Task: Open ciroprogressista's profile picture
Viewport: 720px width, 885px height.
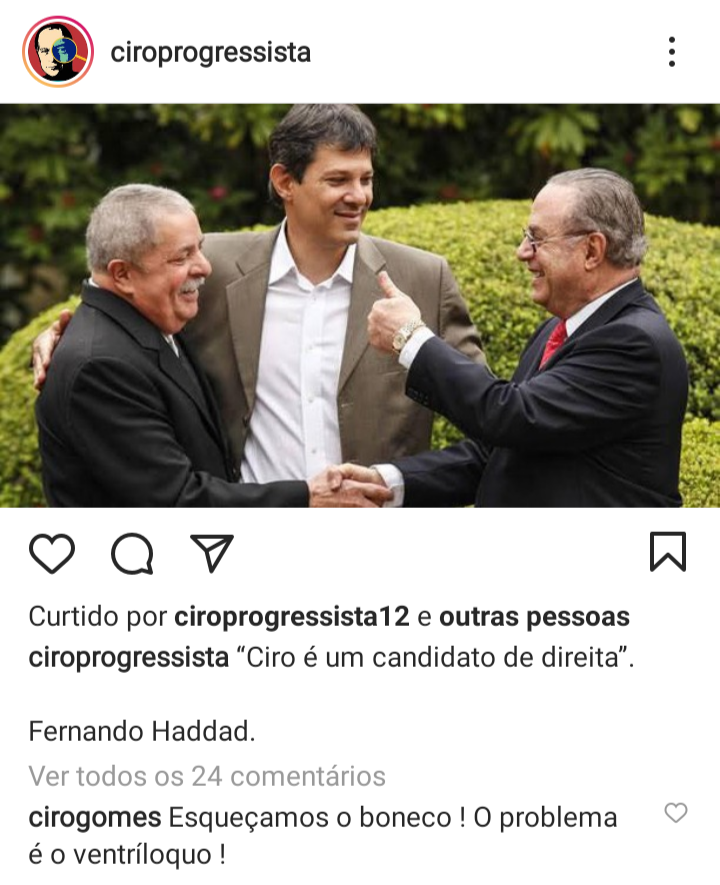Action: pos(58,52)
